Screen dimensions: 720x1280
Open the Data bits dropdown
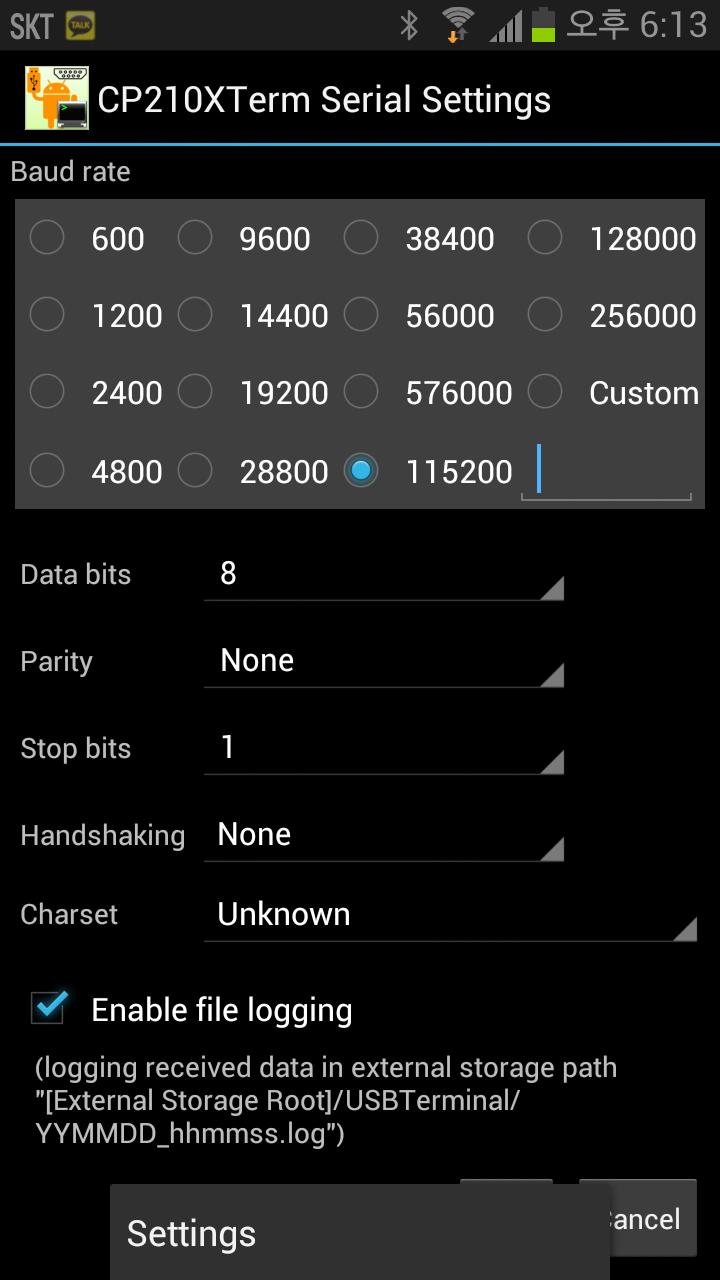(x=383, y=577)
